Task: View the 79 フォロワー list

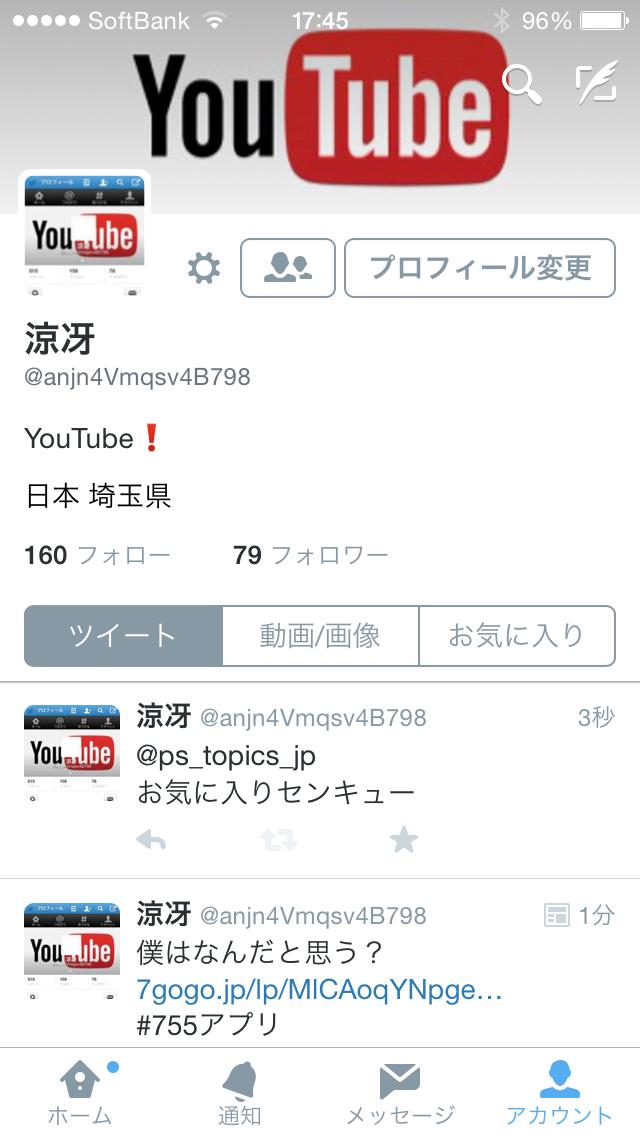Action: coord(310,555)
